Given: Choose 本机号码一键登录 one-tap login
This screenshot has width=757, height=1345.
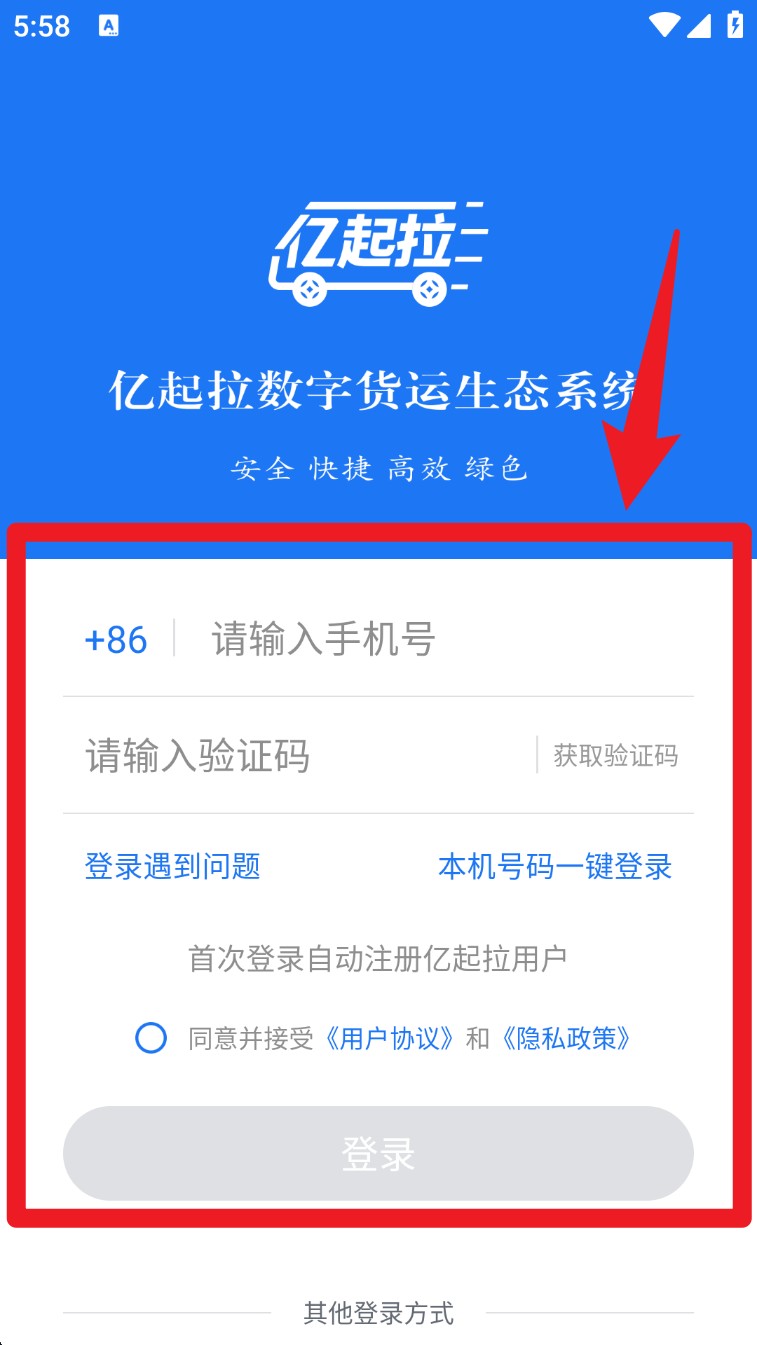Looking at the screenshot, I should [555, 866].
